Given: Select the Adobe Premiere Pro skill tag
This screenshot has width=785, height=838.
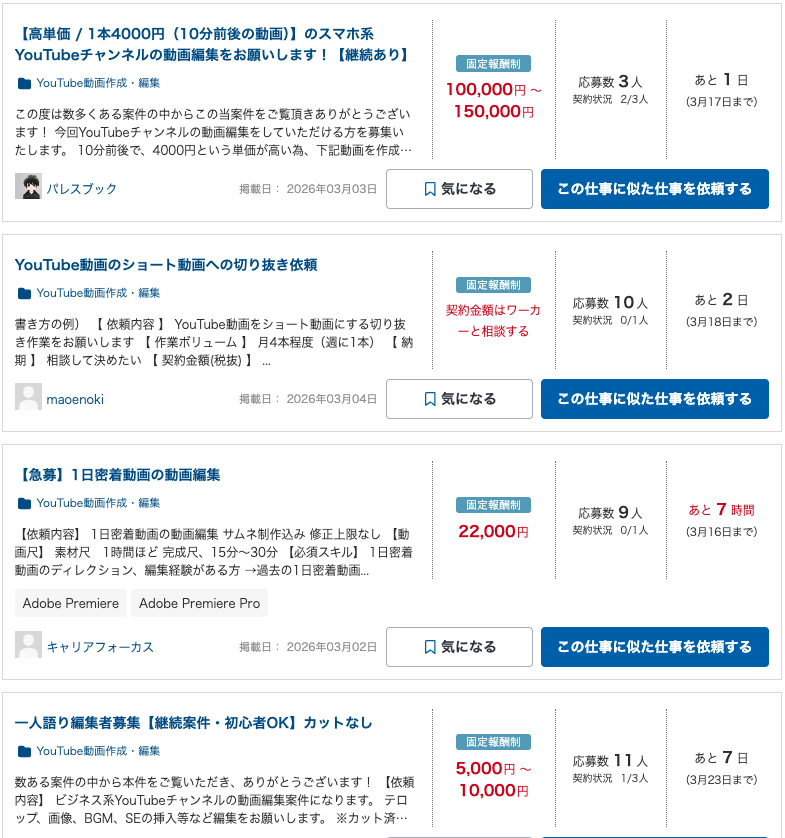Looking at the screenshot, I should [199, 603].
